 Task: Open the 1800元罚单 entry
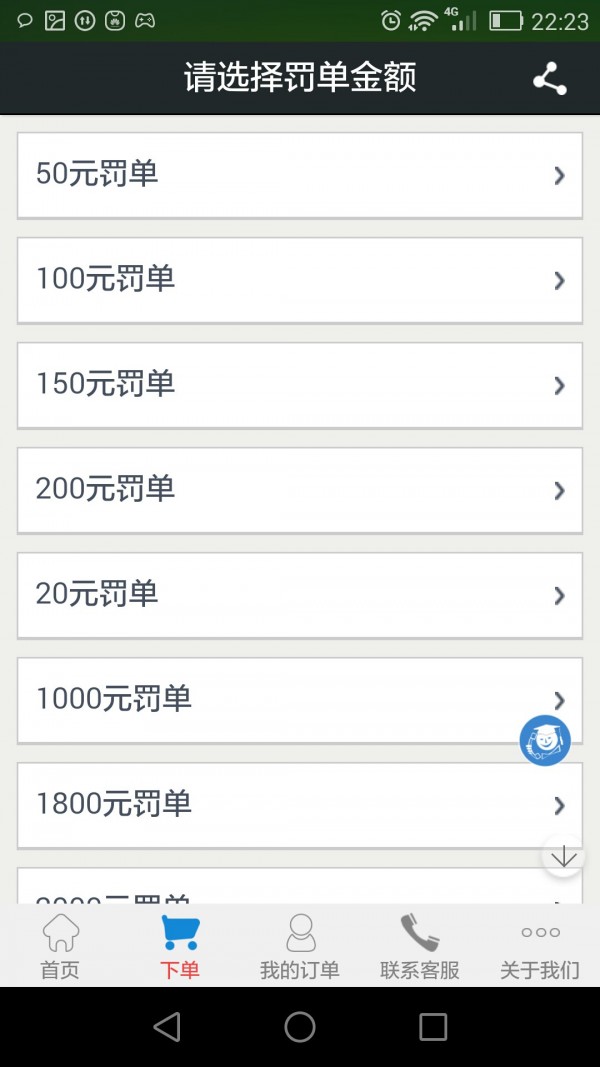pos(300,805)
